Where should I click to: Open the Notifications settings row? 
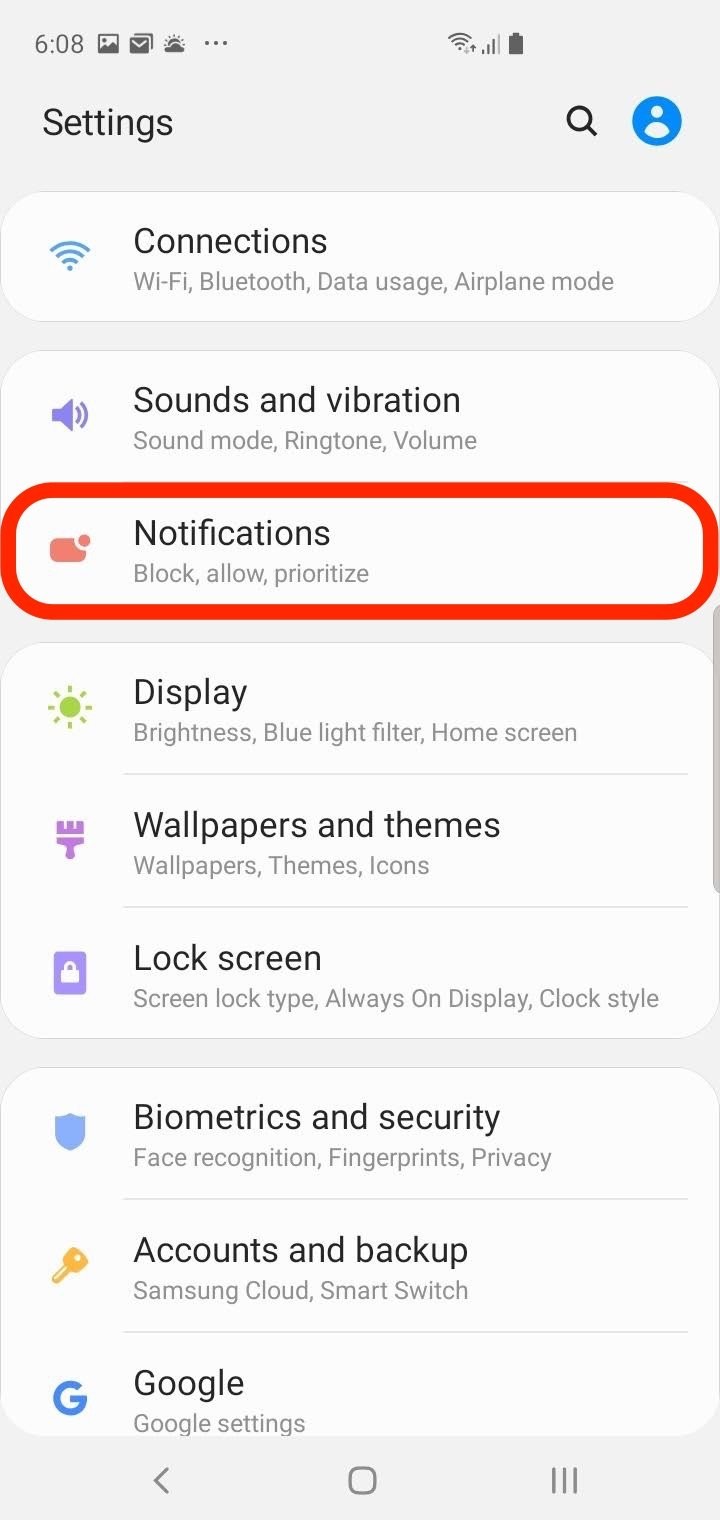pos(360,550)
